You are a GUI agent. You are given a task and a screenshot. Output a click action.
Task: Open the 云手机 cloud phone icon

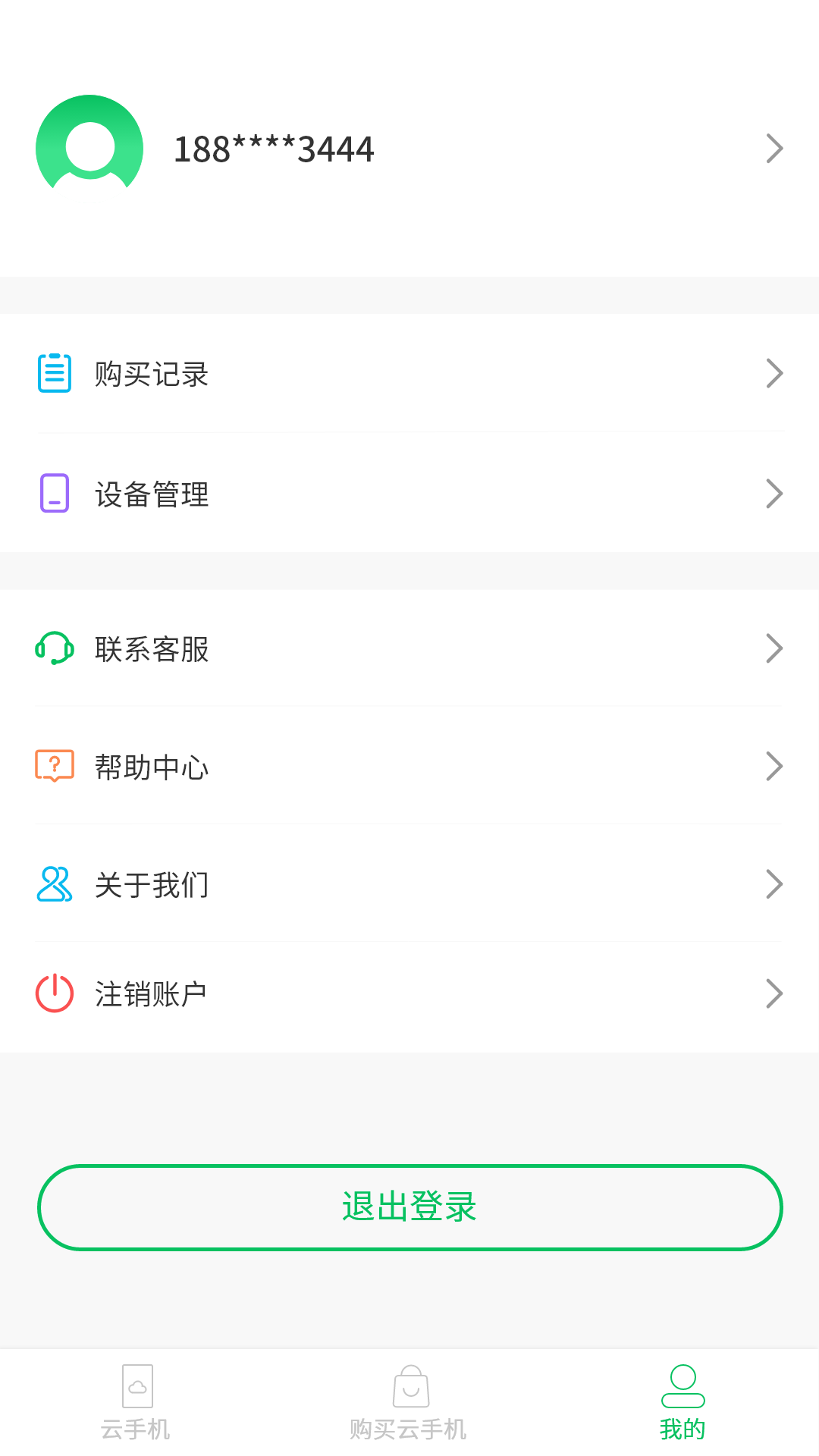point(136,1385)
